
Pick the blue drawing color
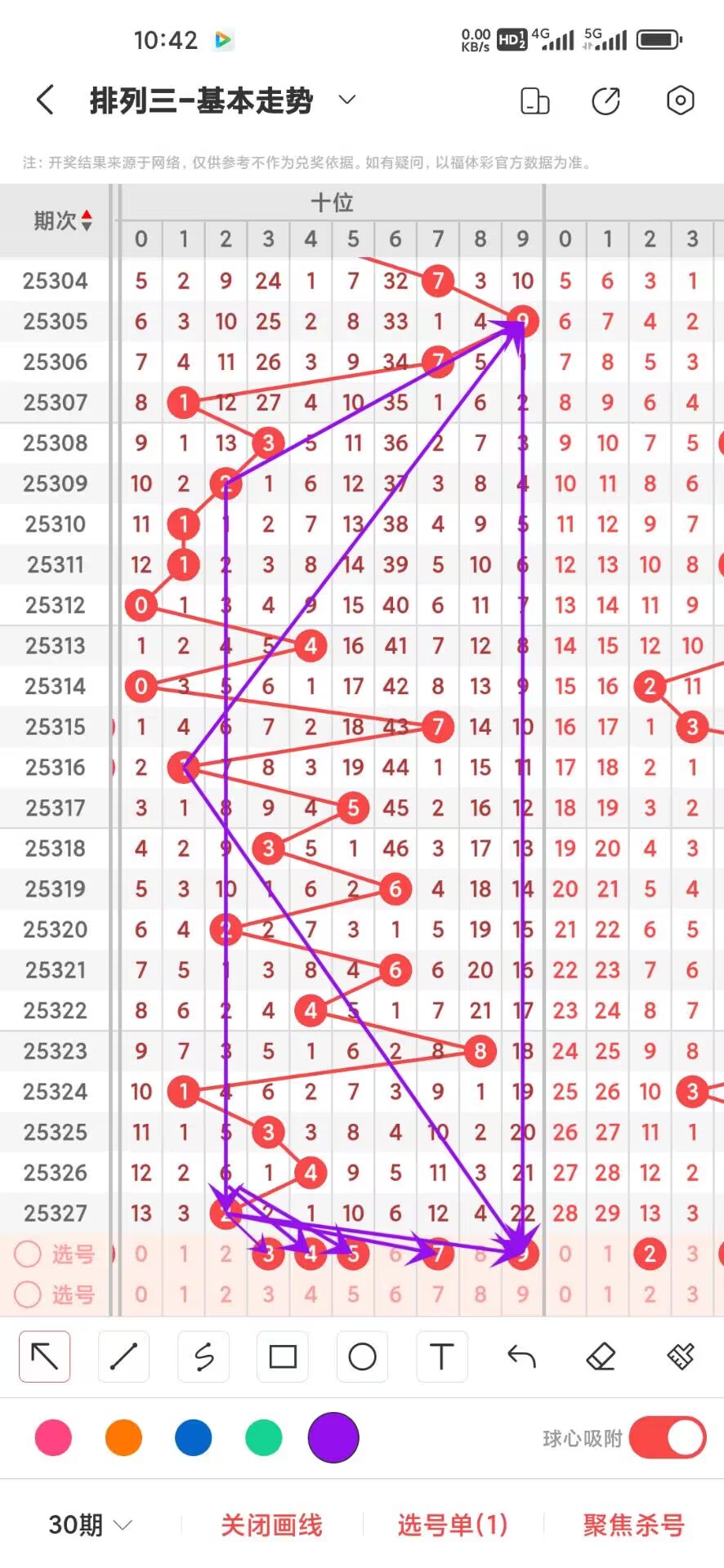click(x=193, y=1437)
